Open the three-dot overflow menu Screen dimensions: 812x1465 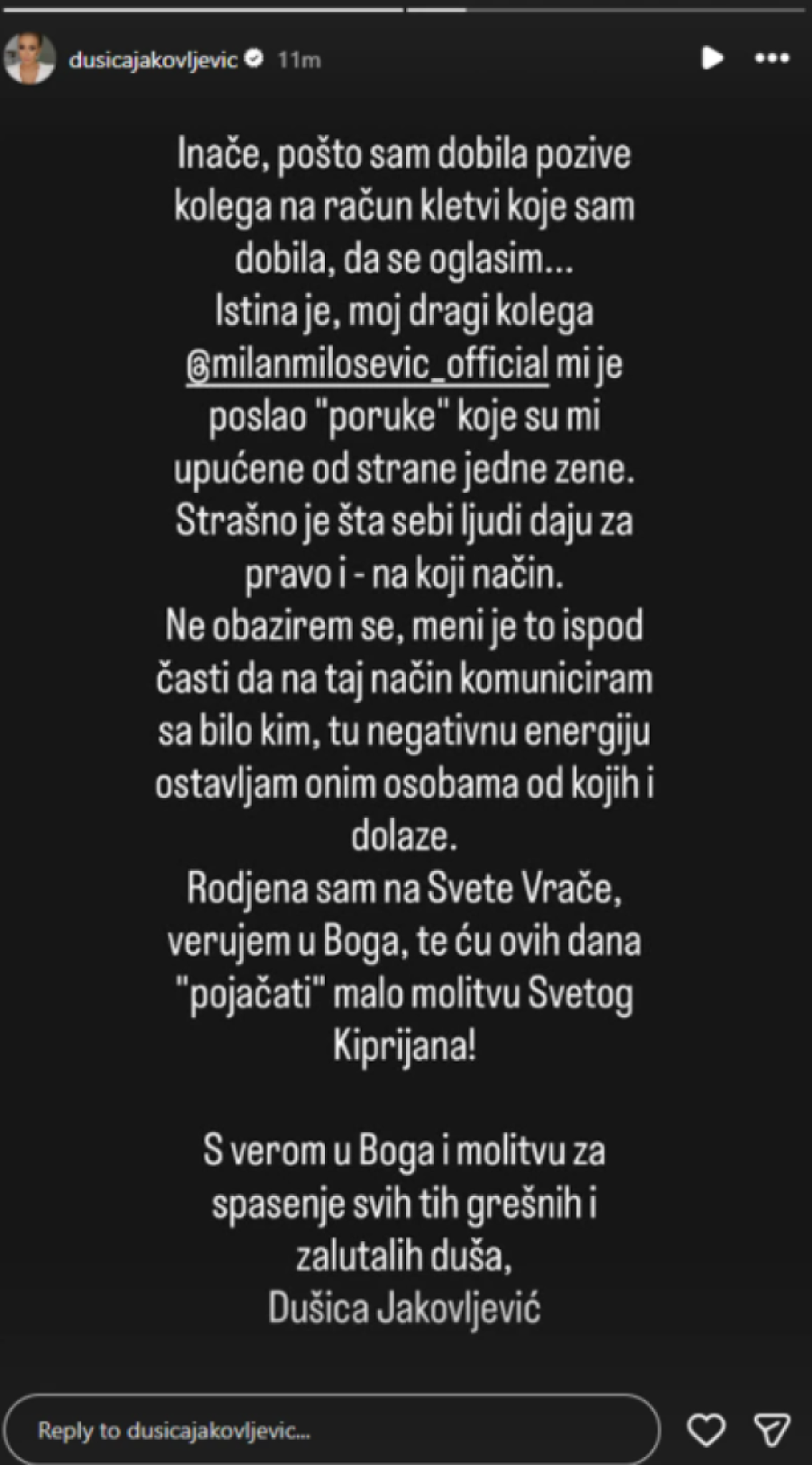(771, 58)
